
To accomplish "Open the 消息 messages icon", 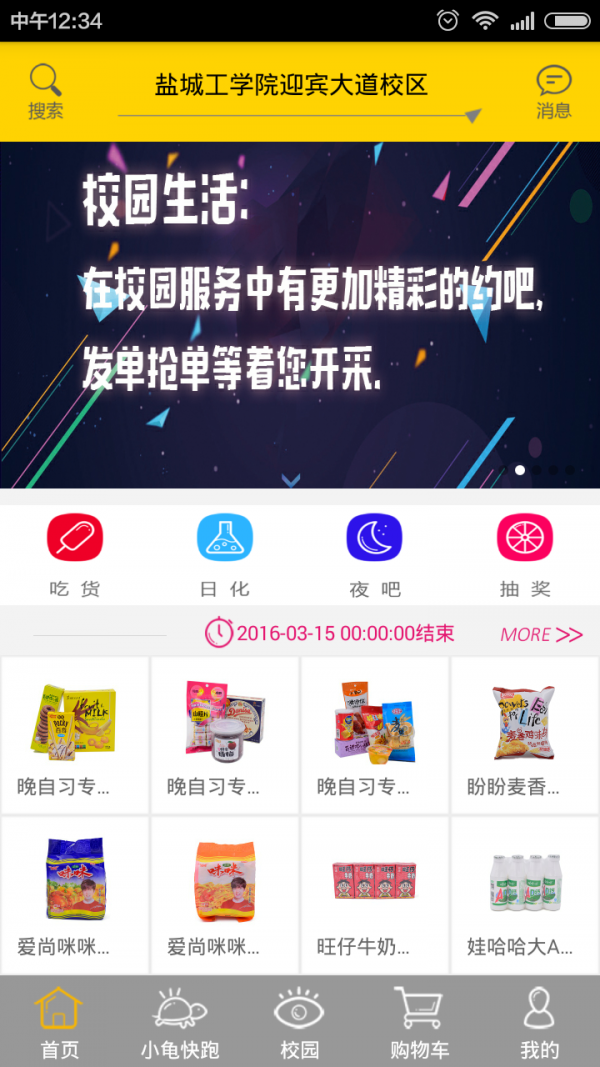I will click(553, 92).
